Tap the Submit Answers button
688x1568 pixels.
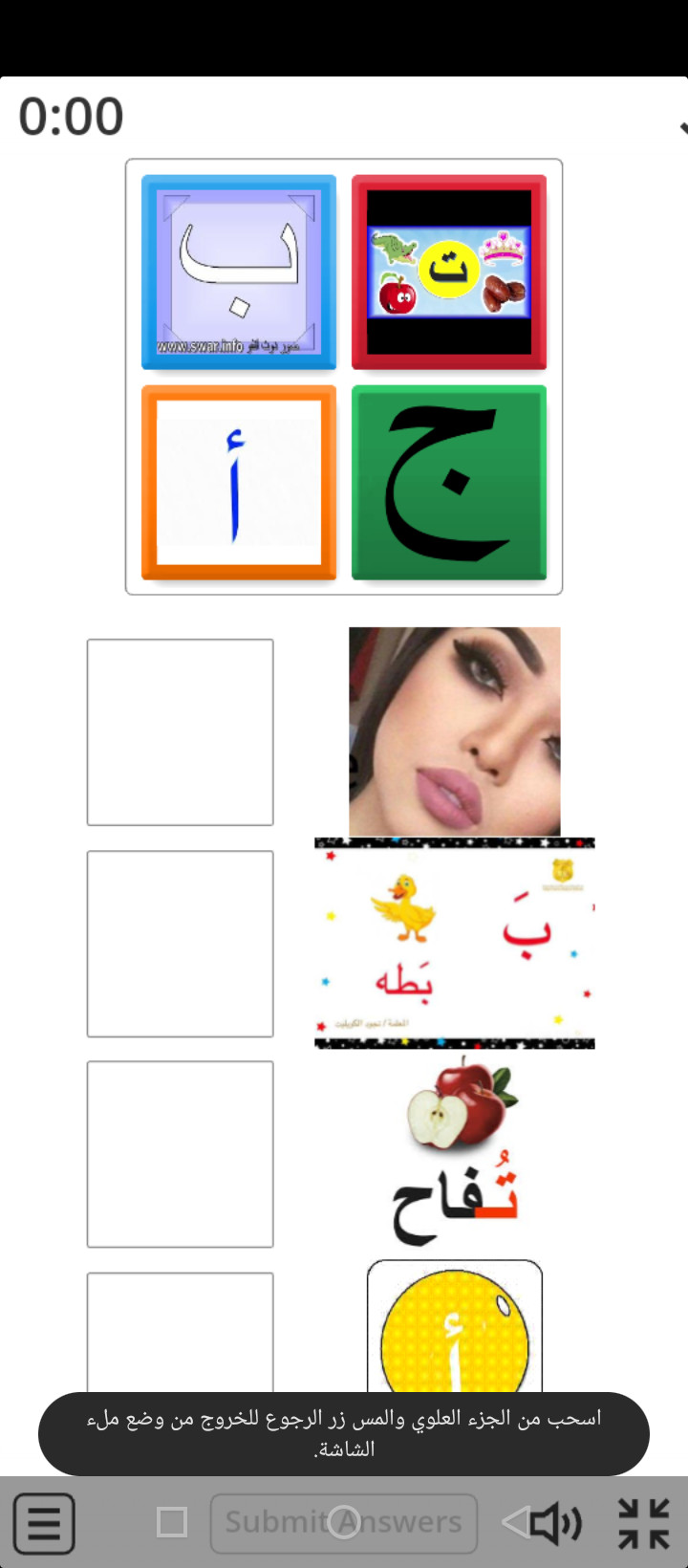coord(344,1522)
